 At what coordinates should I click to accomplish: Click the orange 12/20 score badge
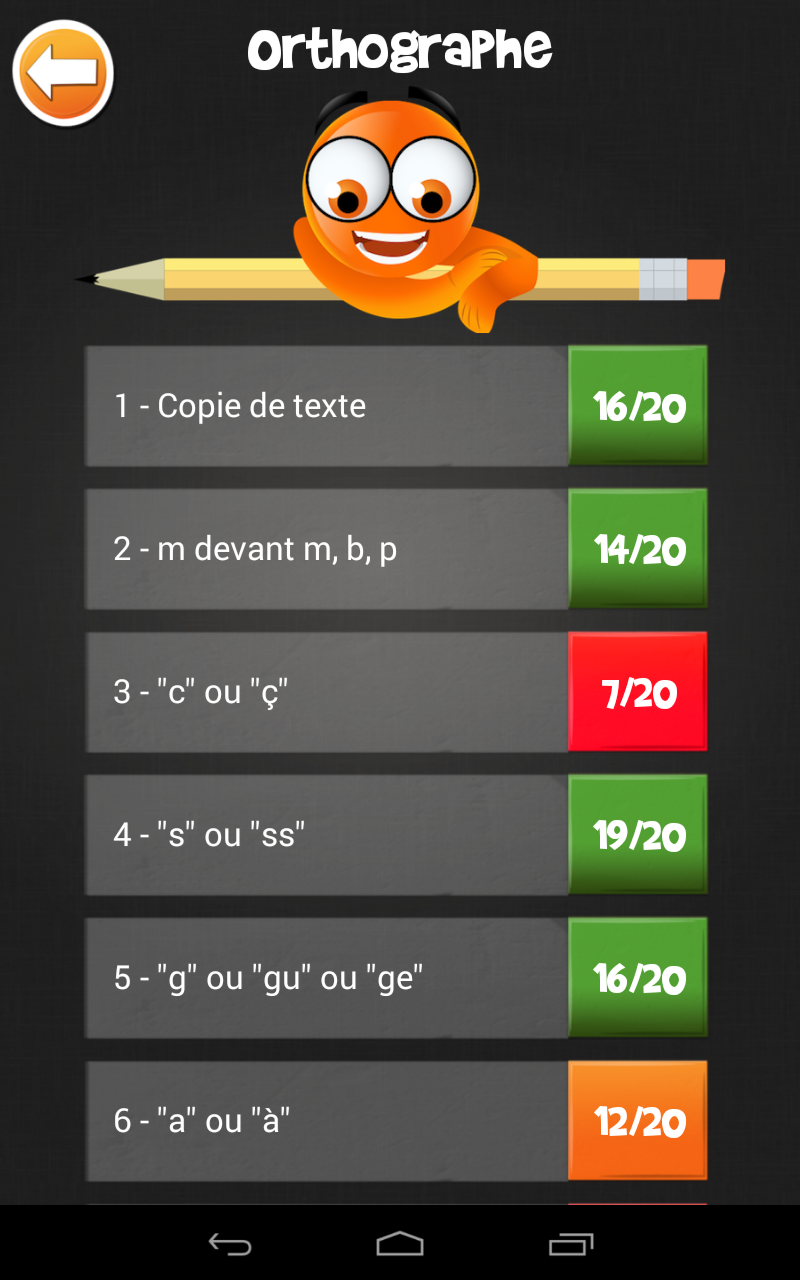click(x=637, y=1120)
